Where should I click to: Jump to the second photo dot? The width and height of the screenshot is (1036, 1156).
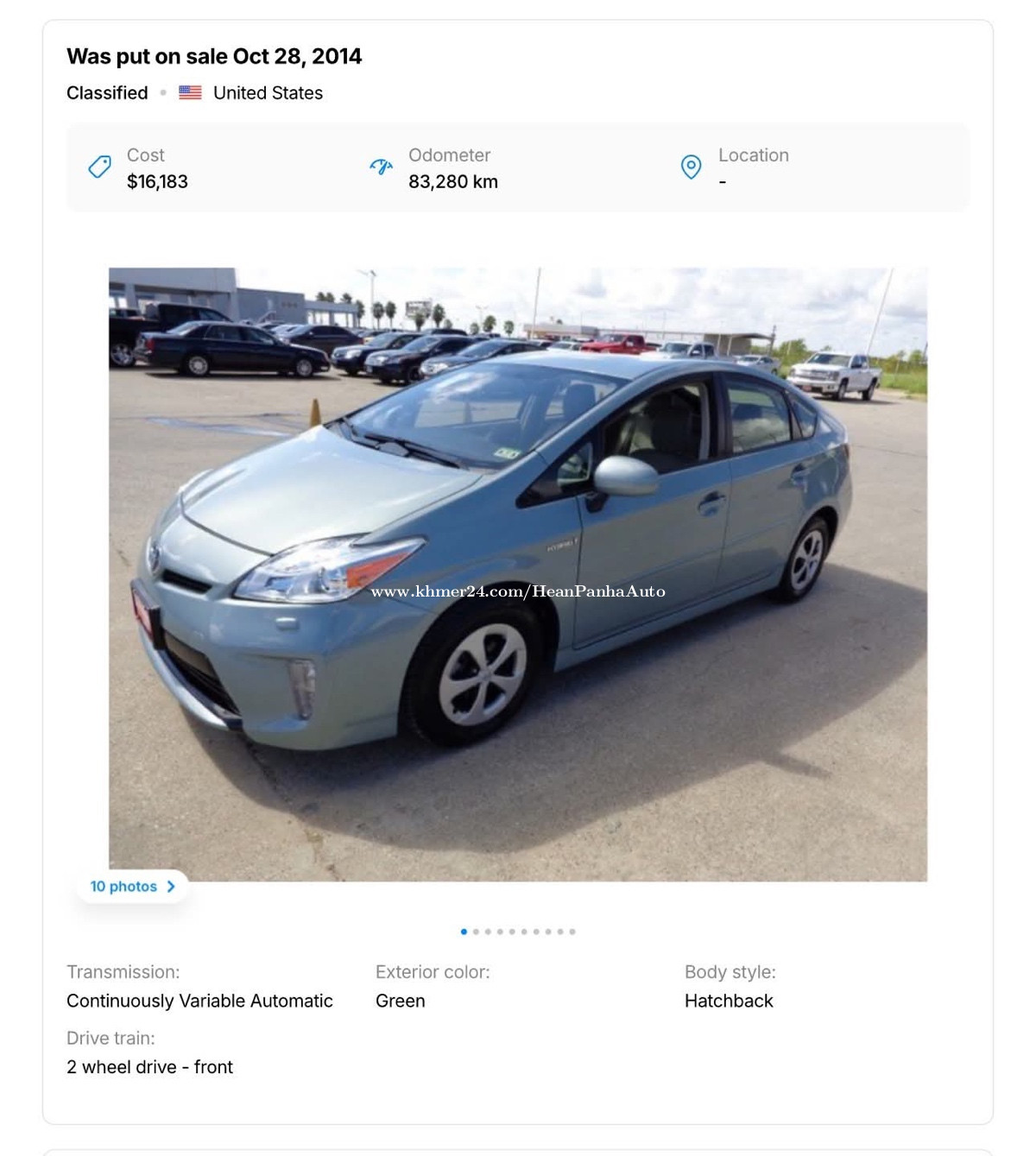pyautogui.click(x=476, y=932)
